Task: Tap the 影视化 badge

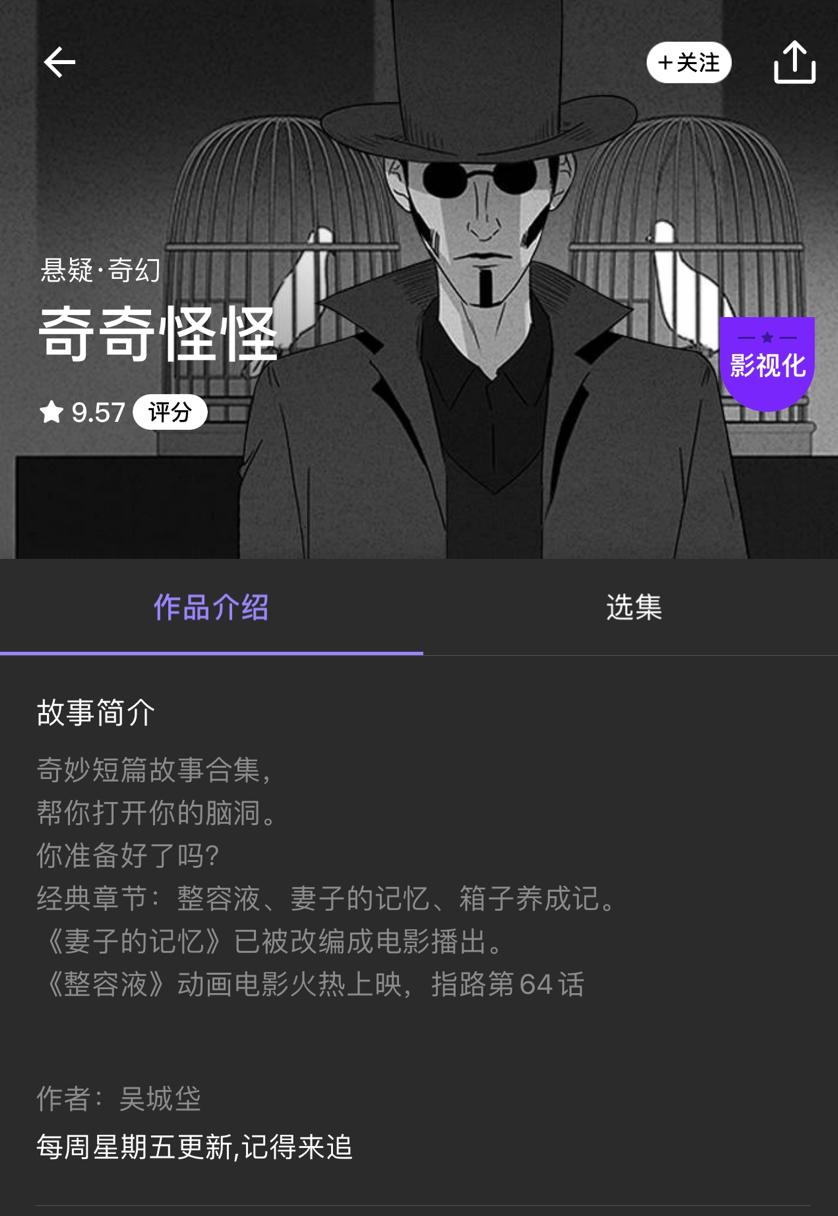Action: tap(767, 362)
